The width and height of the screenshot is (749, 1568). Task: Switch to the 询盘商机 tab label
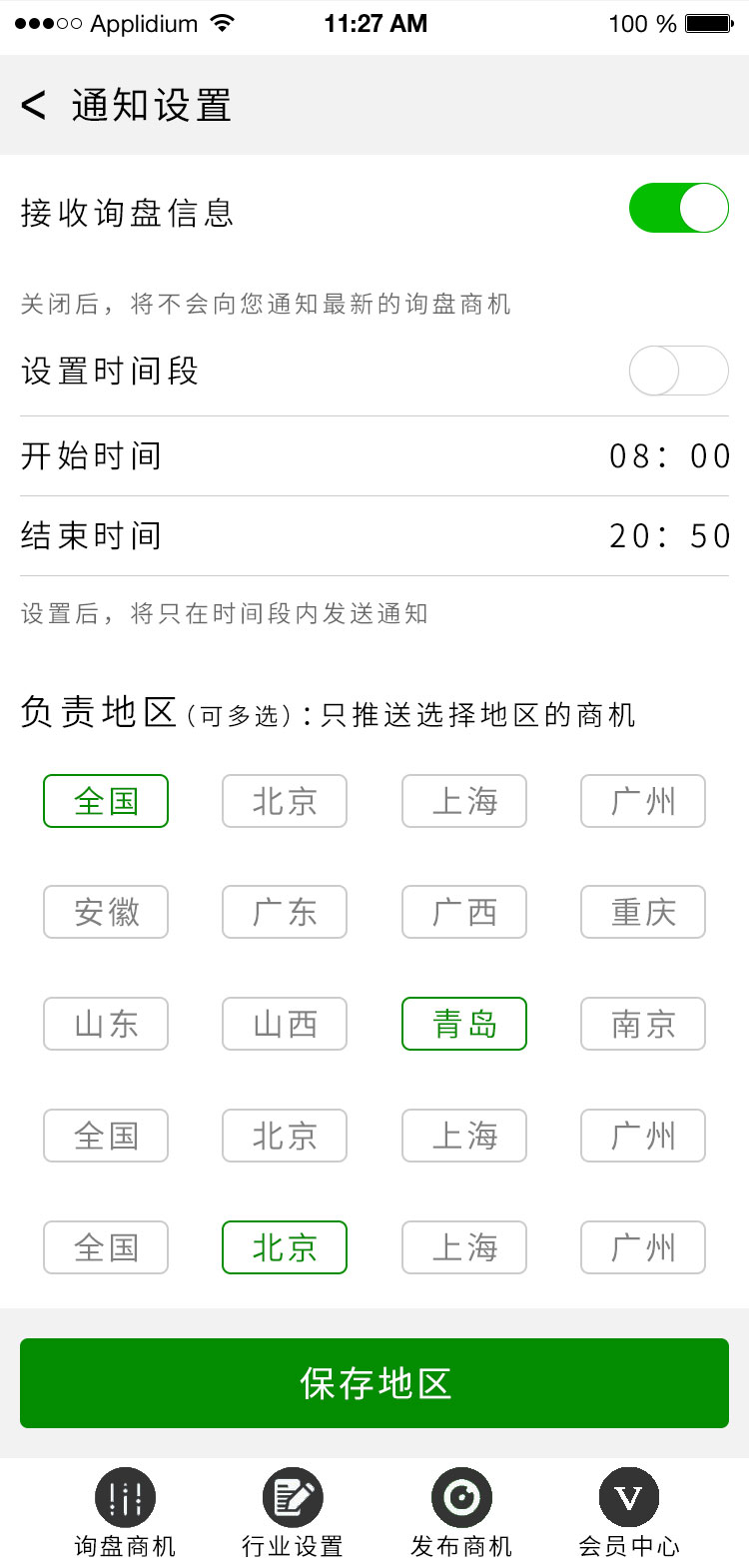click(x=125, y=1545)
